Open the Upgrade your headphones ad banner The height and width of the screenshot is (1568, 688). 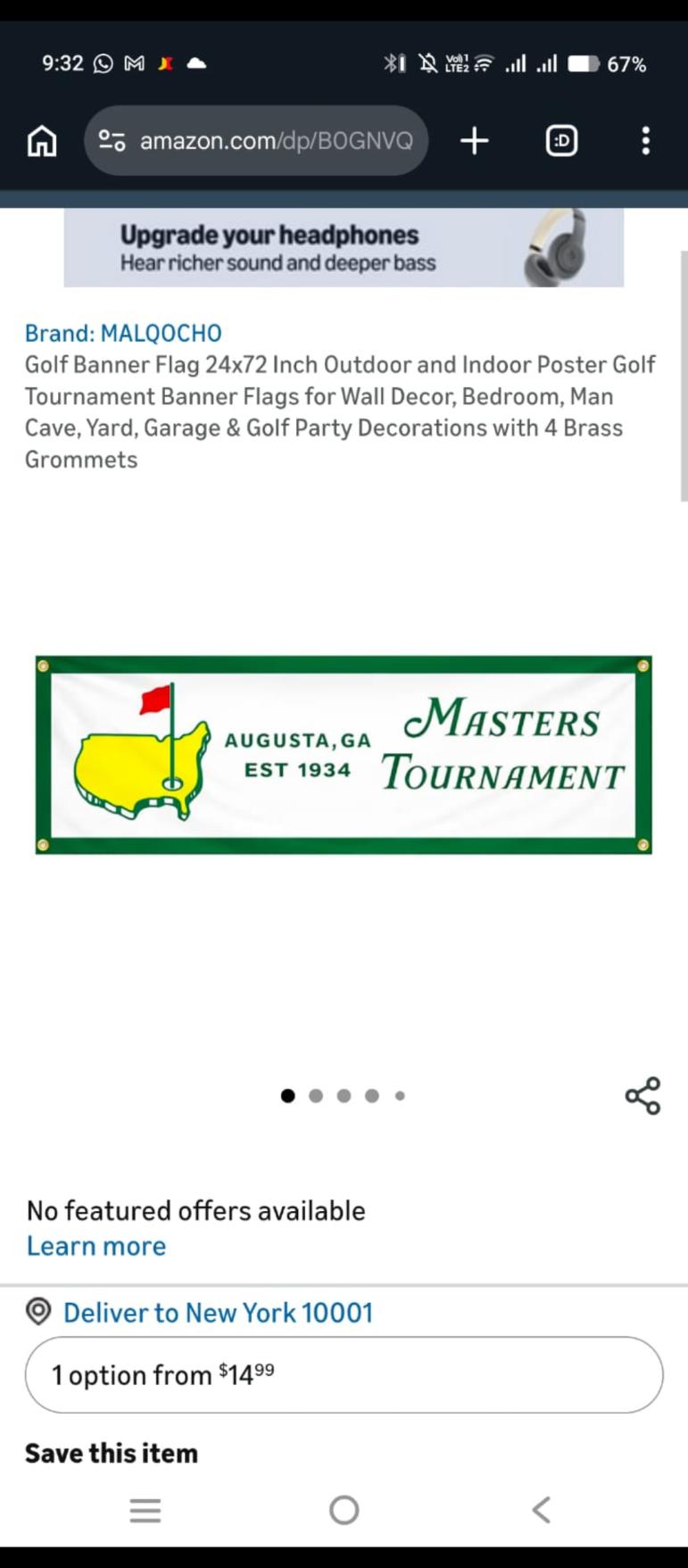(x=344, y=248)
